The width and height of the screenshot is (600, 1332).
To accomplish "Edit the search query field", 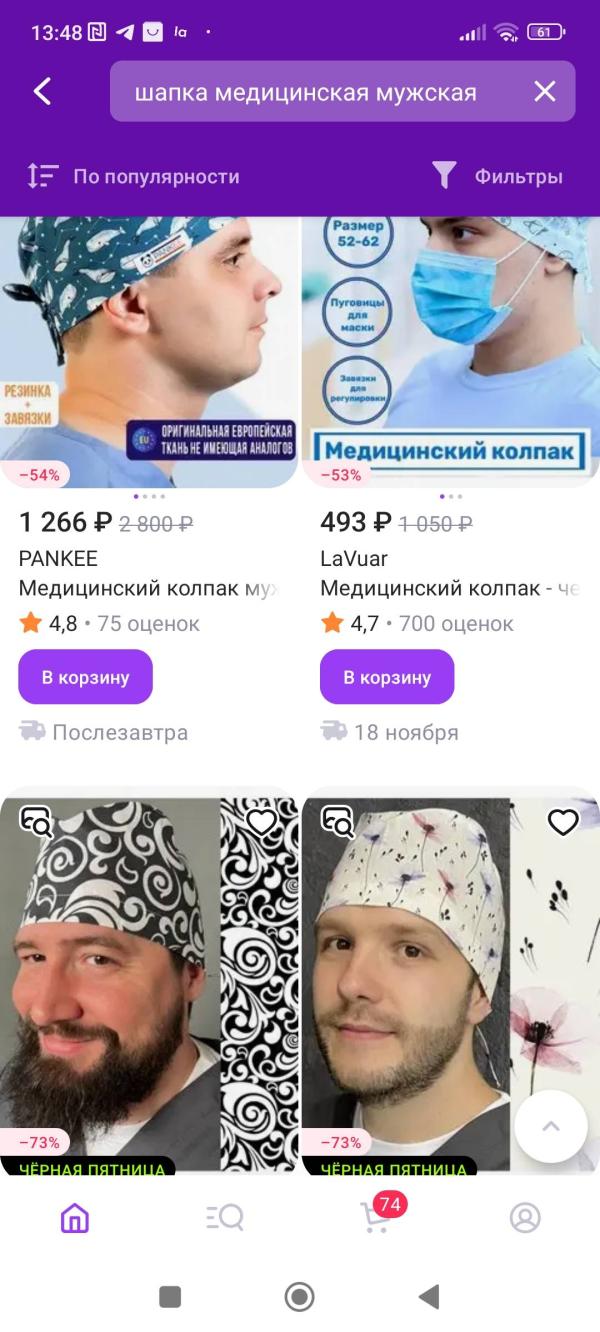I will [x=305, y=92].
